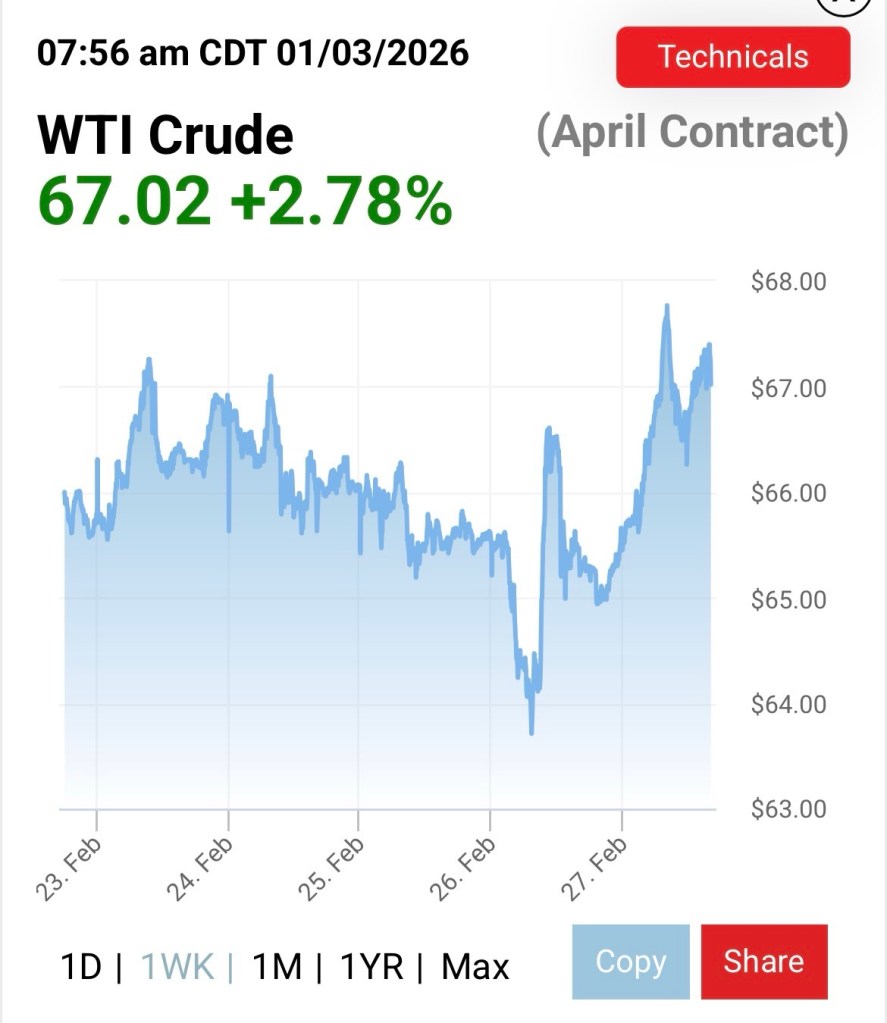This screenshot has width=887, height=1023.
Task: Switch chart range to Max
Action: pyautogui.click(x=475, y=967)
